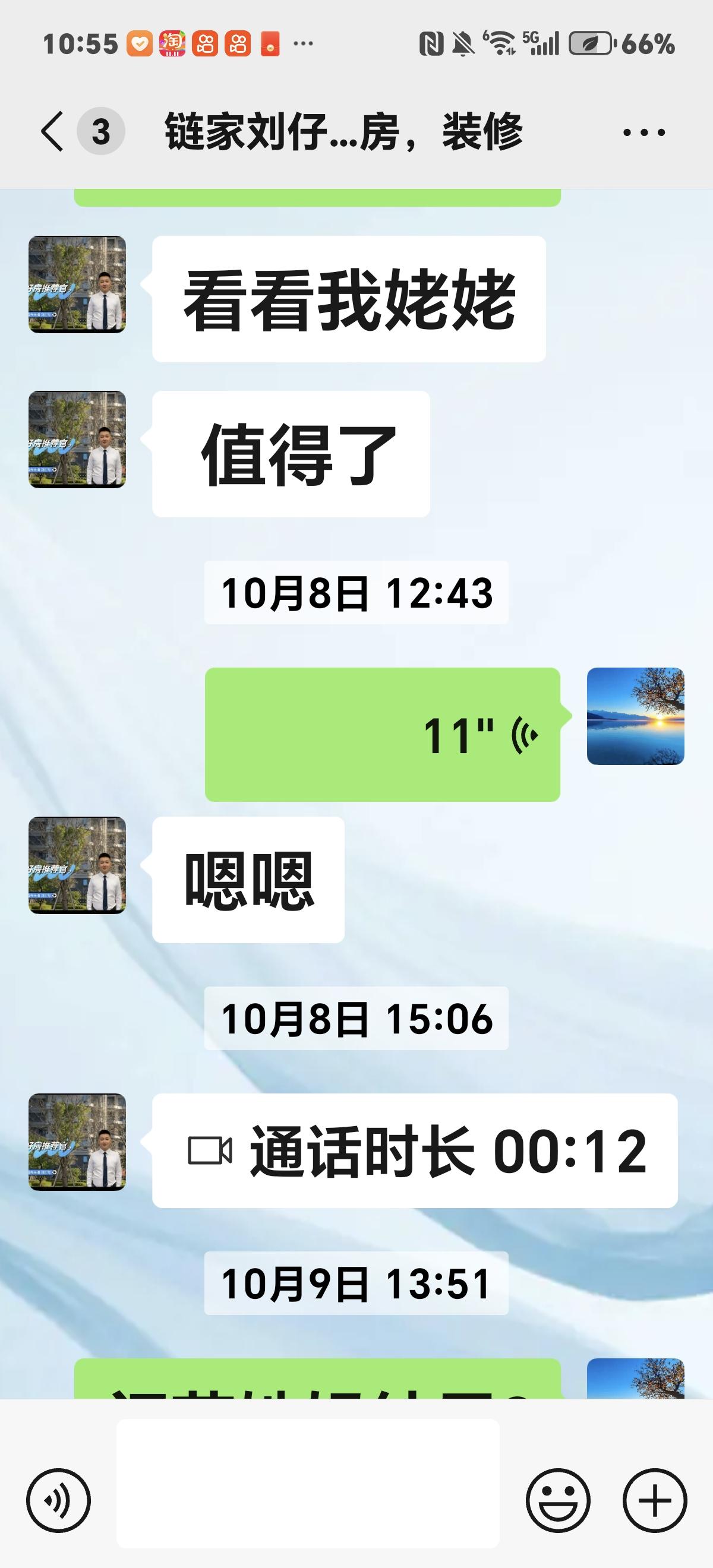Toggle voice message playback speaker mode
Screen dimensions: 713x1568
click(x=523, y=734)
